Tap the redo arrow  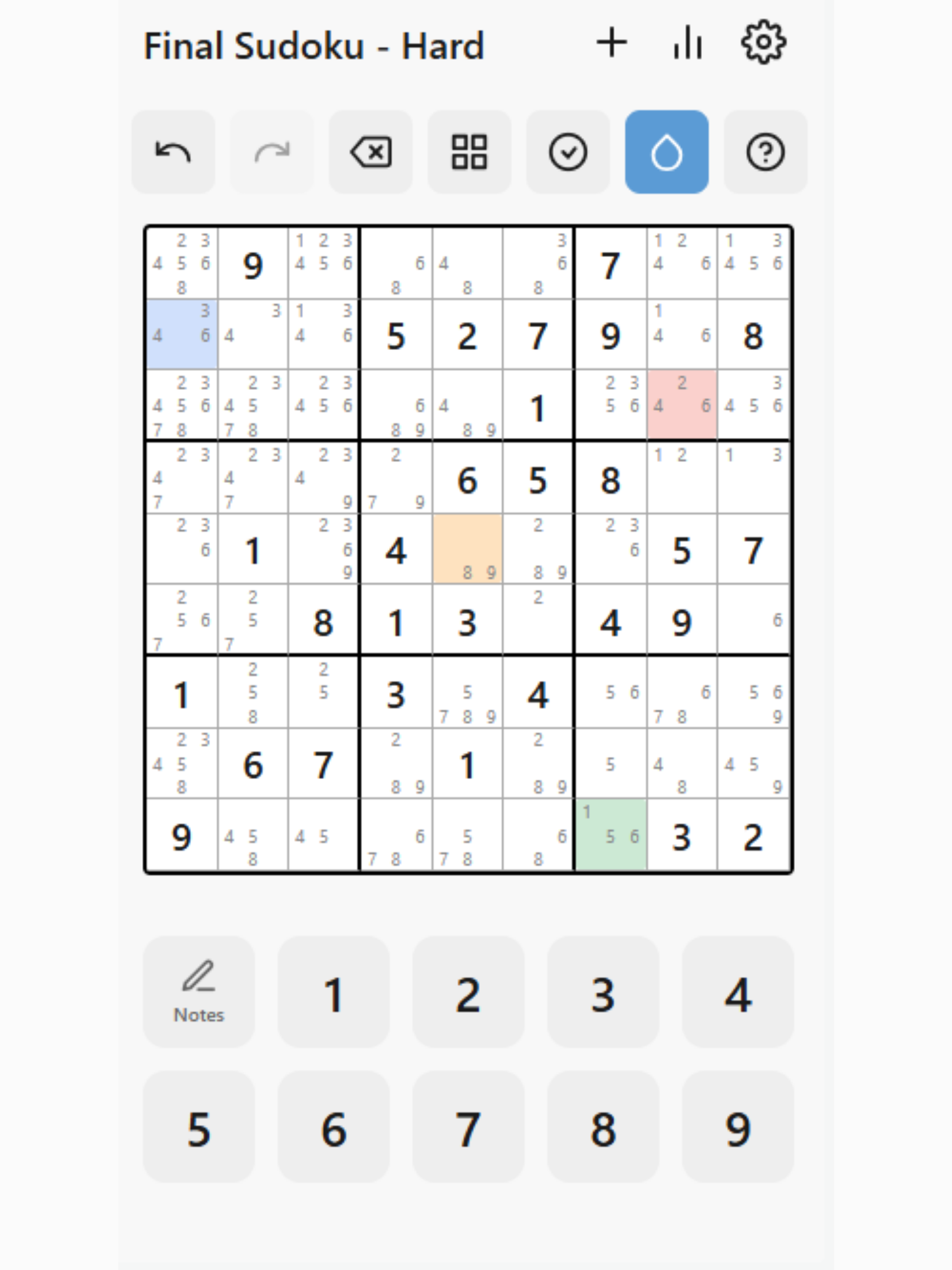pyautogui.click(x=271, y=152)
